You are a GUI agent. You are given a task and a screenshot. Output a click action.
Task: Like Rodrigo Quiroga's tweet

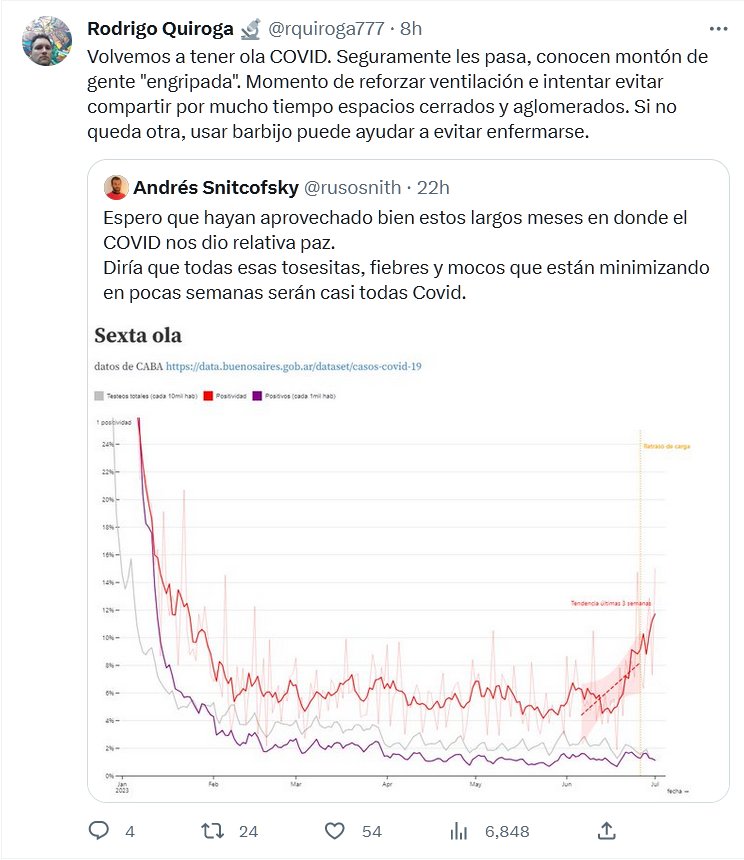(336, 830)
